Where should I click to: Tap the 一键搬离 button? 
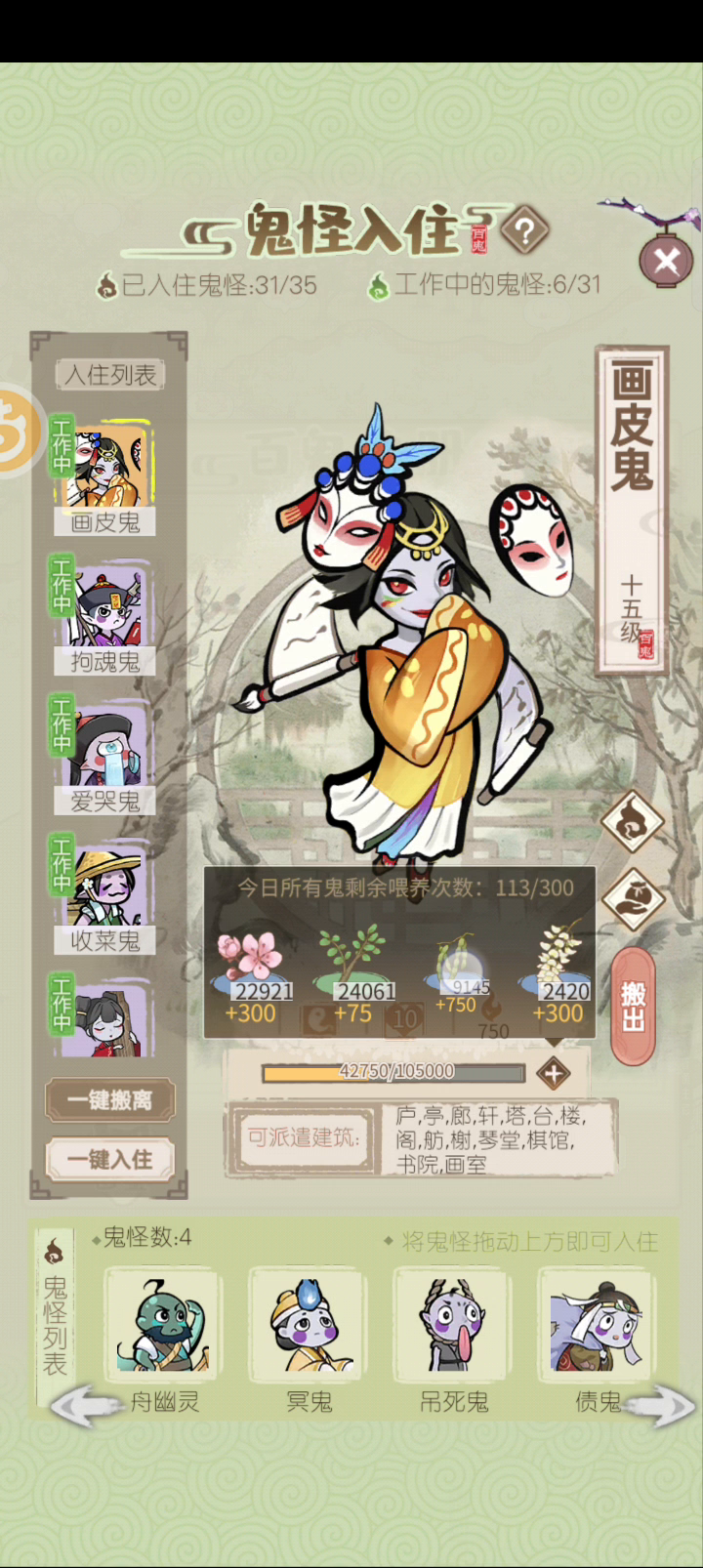[109, 1100]
